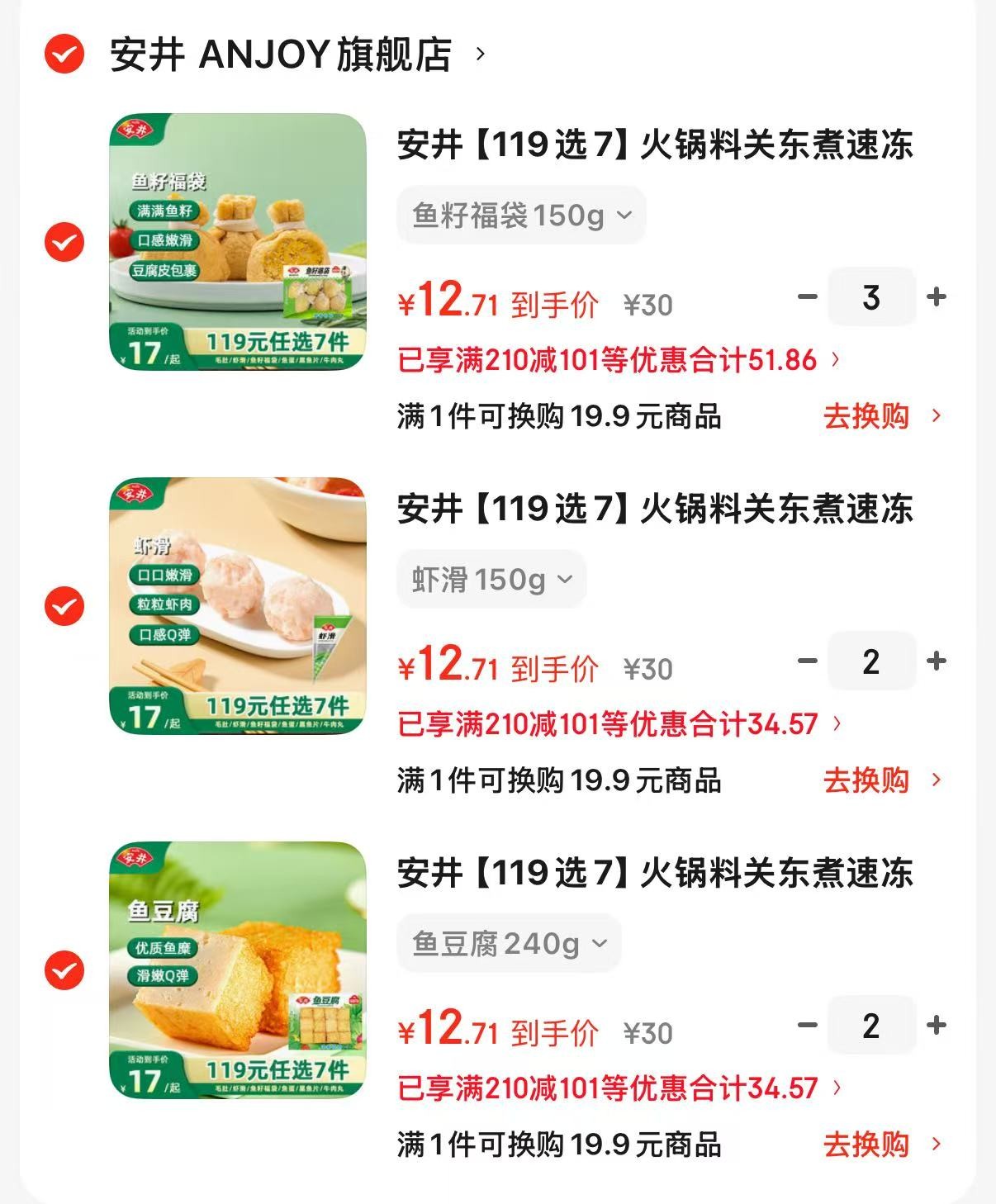The height and width of the screenshot is (1204, 996).
Task: Open the 虾滑 product image
Action: [238, 606]
